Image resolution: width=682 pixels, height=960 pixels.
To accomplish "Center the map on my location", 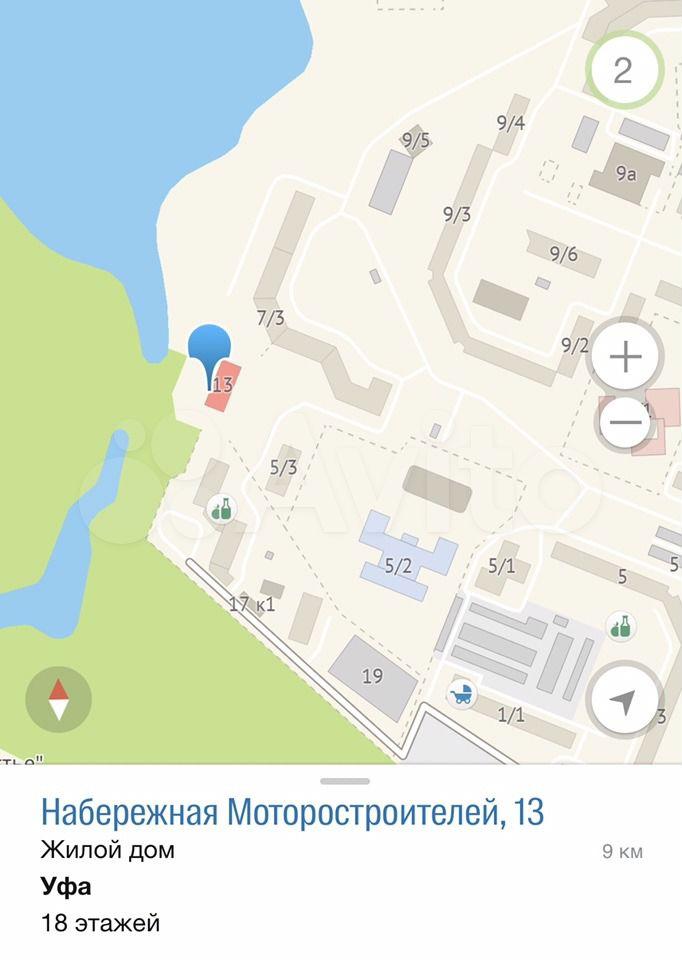I will [625, 701].
